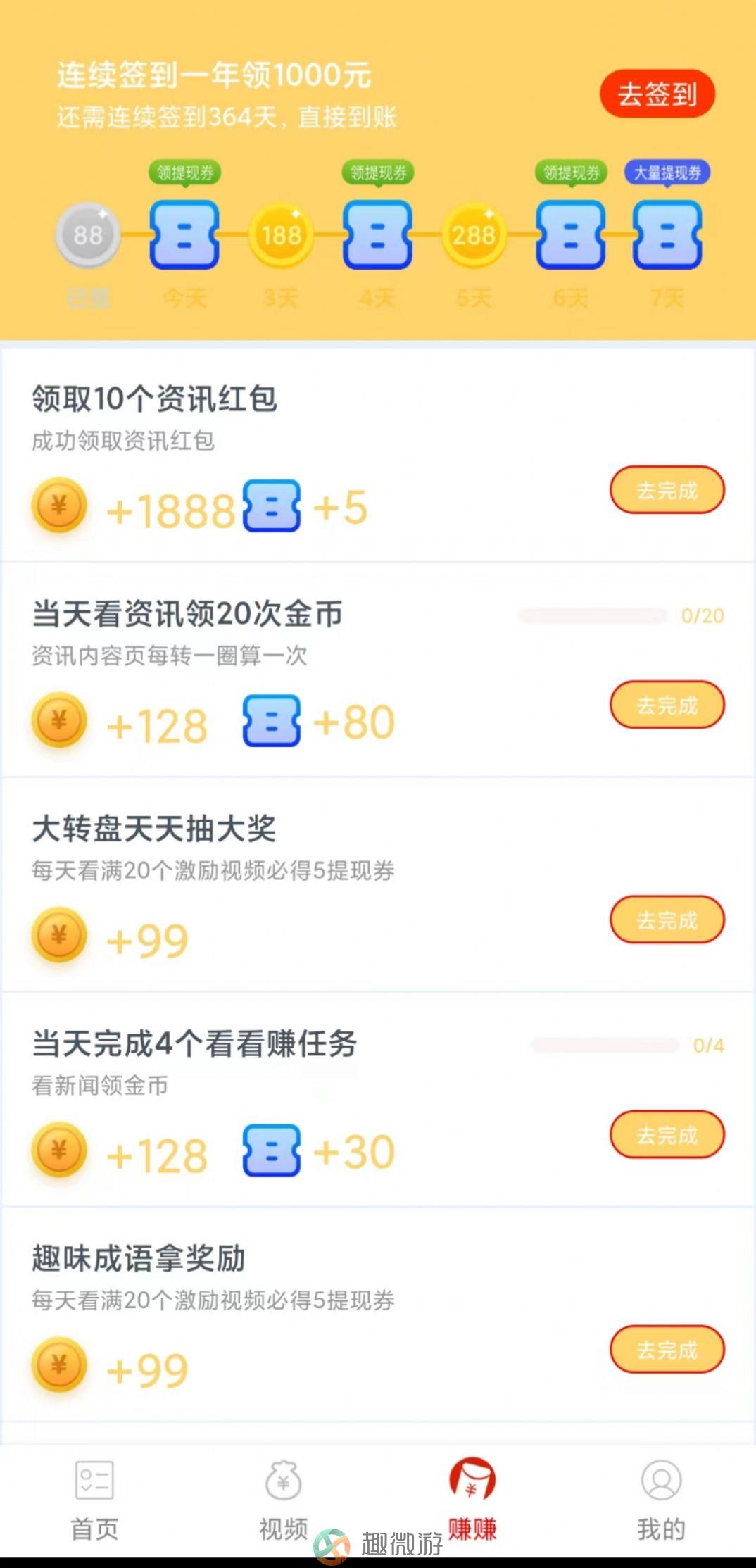Tap 去完成 for 趣味成语拿奖励
Viewport: 756px width, 1568px height.
pyautogui.click(x=667, y=1350)
